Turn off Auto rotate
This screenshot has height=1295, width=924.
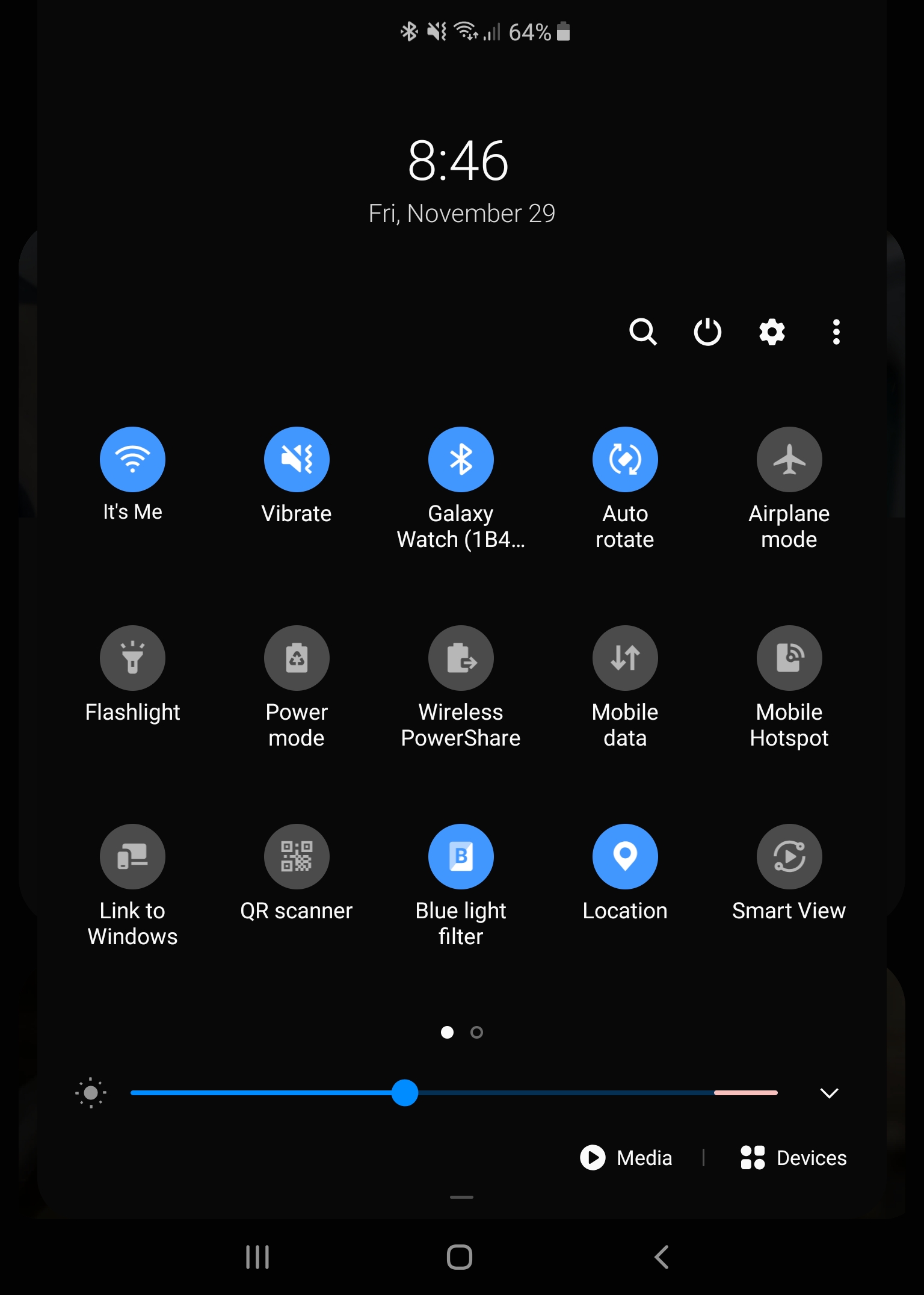click(625, 459)
